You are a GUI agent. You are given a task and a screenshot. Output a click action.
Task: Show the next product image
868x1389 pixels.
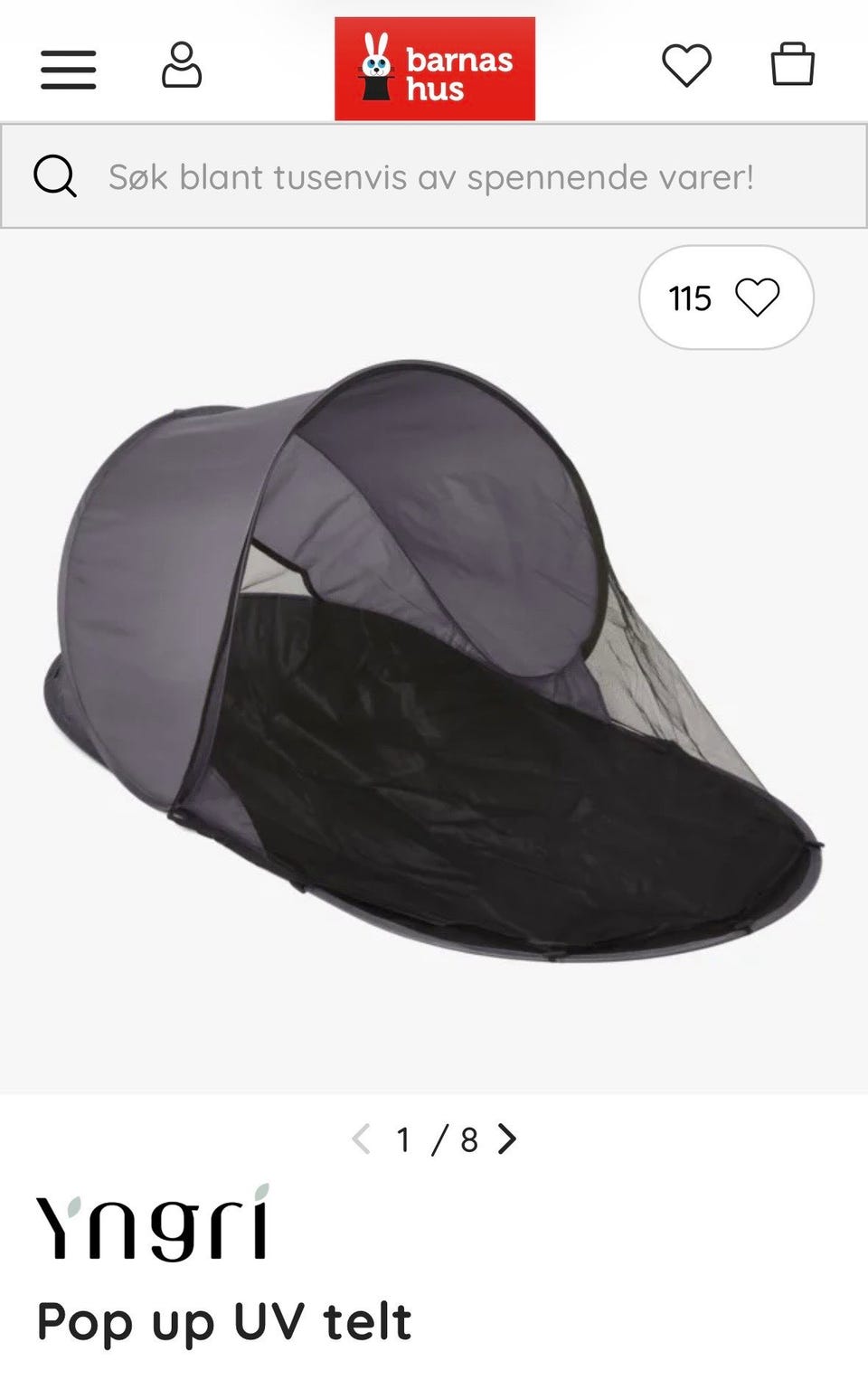click(x=508, y=1139)
